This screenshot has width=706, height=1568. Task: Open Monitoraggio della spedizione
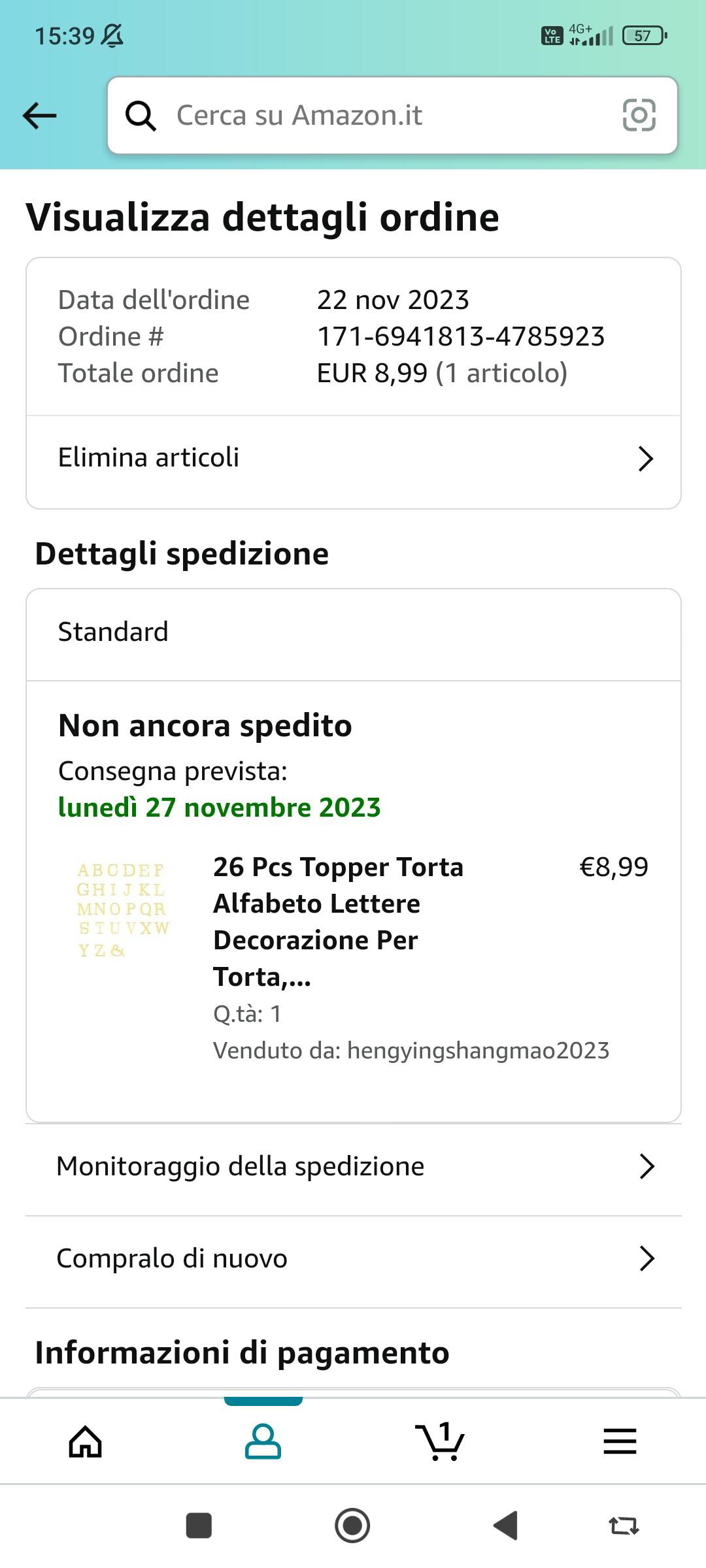(x=353, y=1167)
